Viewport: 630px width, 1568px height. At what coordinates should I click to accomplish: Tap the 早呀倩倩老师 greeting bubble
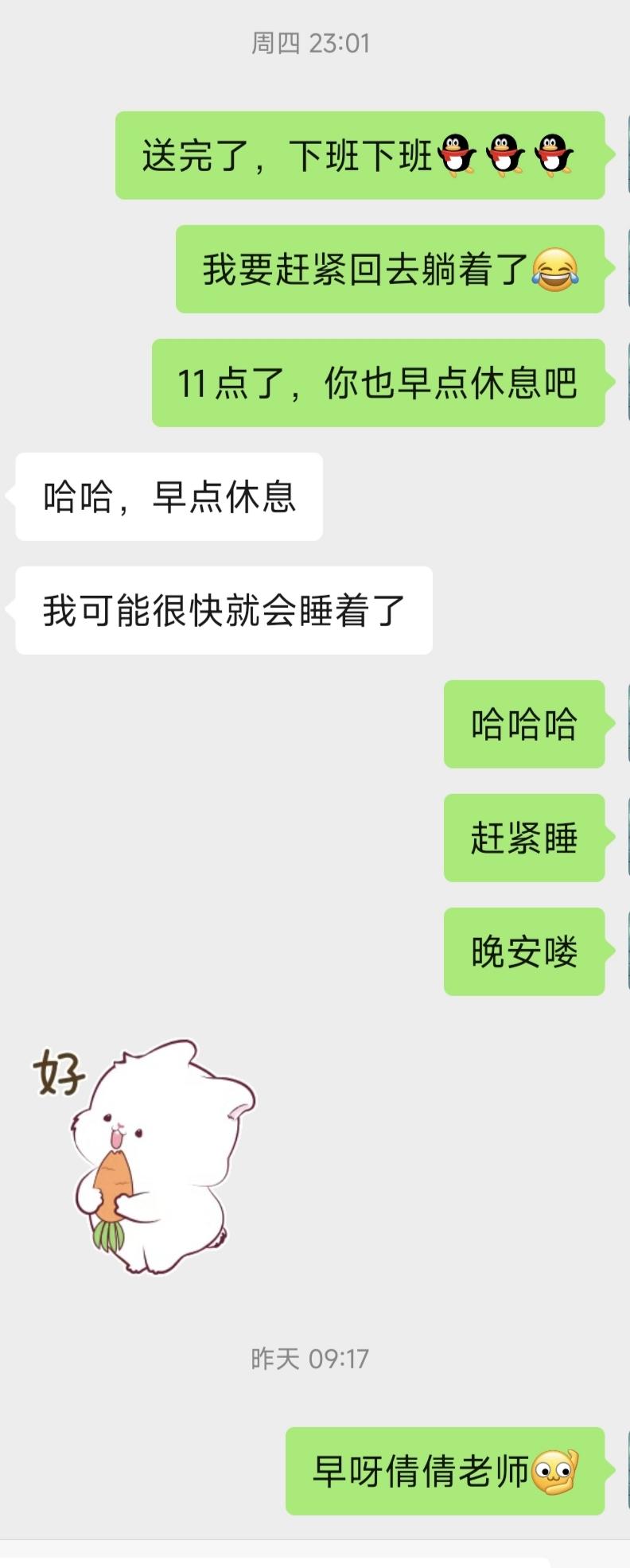[444, 1473]
